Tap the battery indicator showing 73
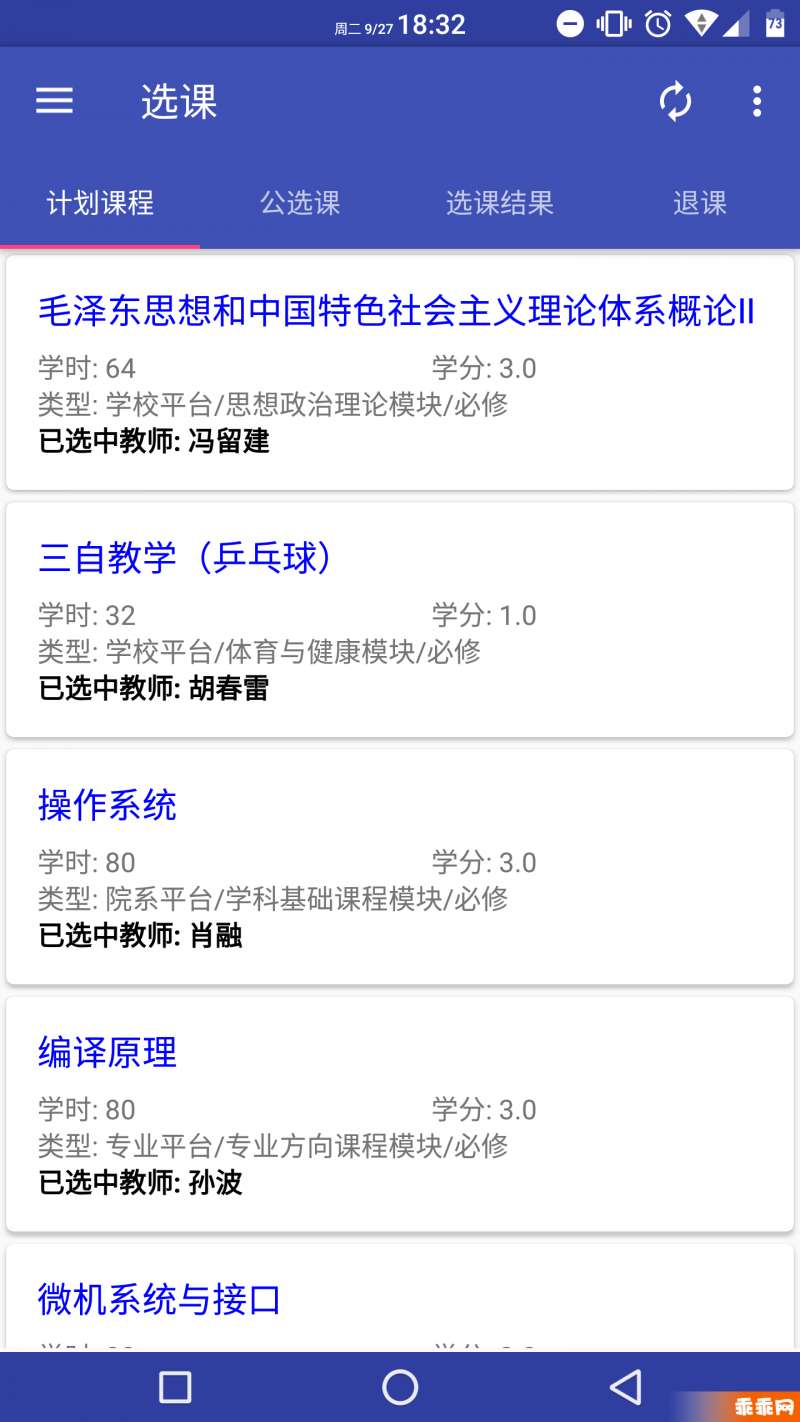This screenshot has height=1422, width=800. coord(775,23)
